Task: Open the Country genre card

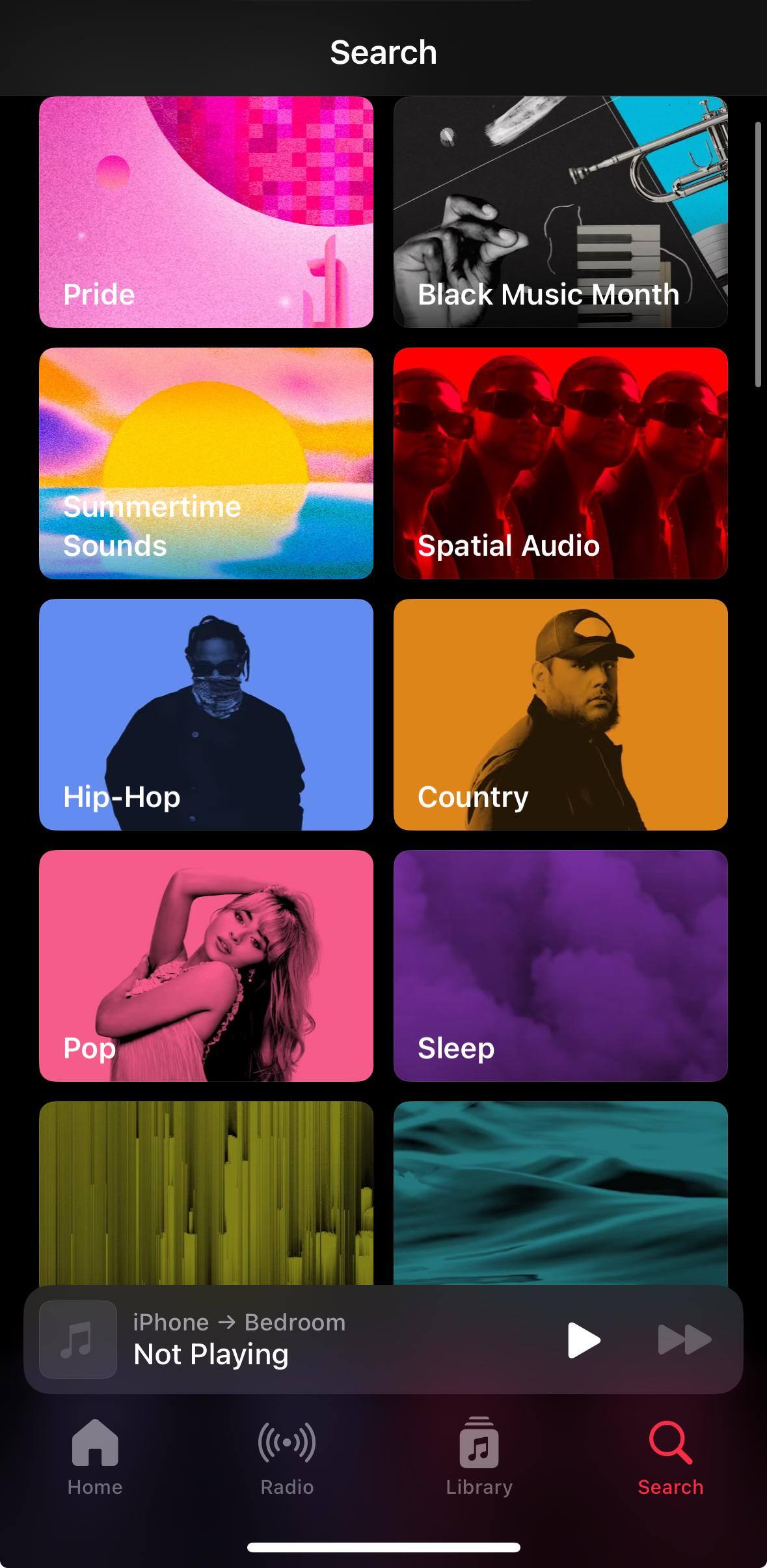Action: pos(560,714)
